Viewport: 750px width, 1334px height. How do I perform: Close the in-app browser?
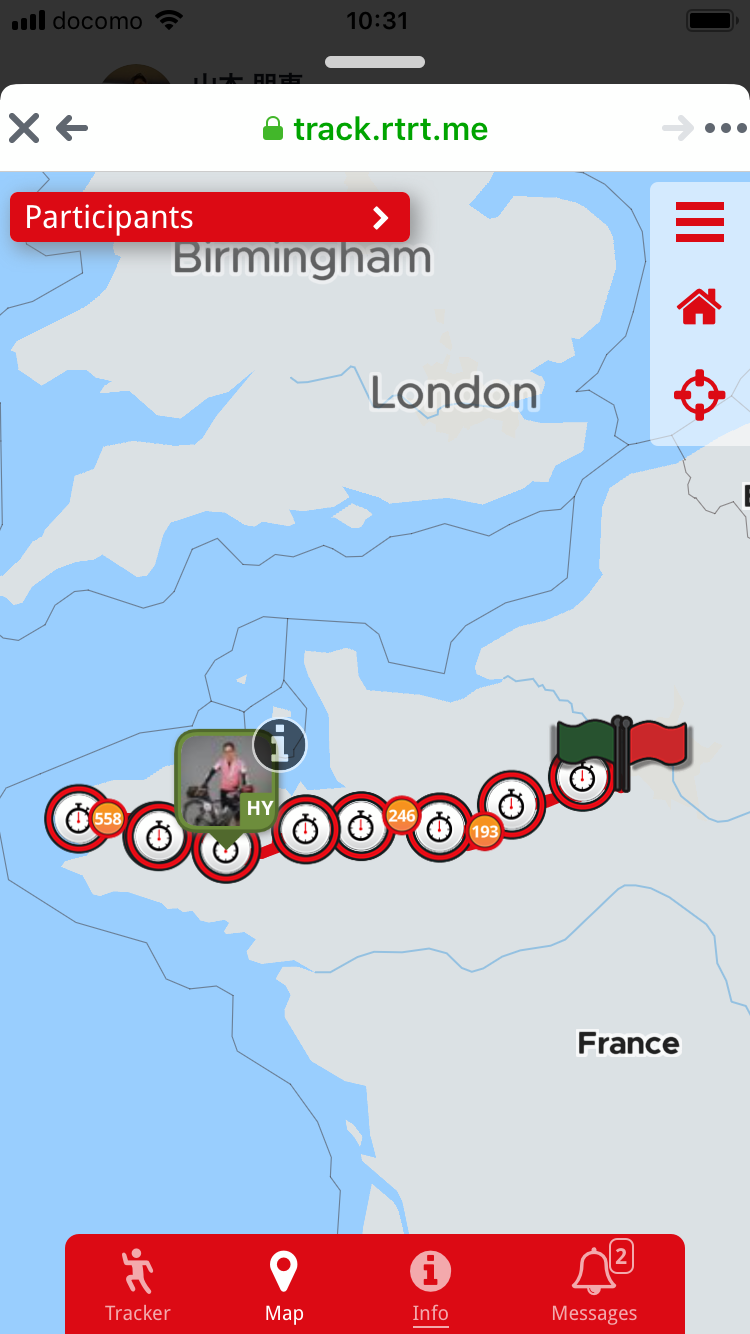point(24,128)
